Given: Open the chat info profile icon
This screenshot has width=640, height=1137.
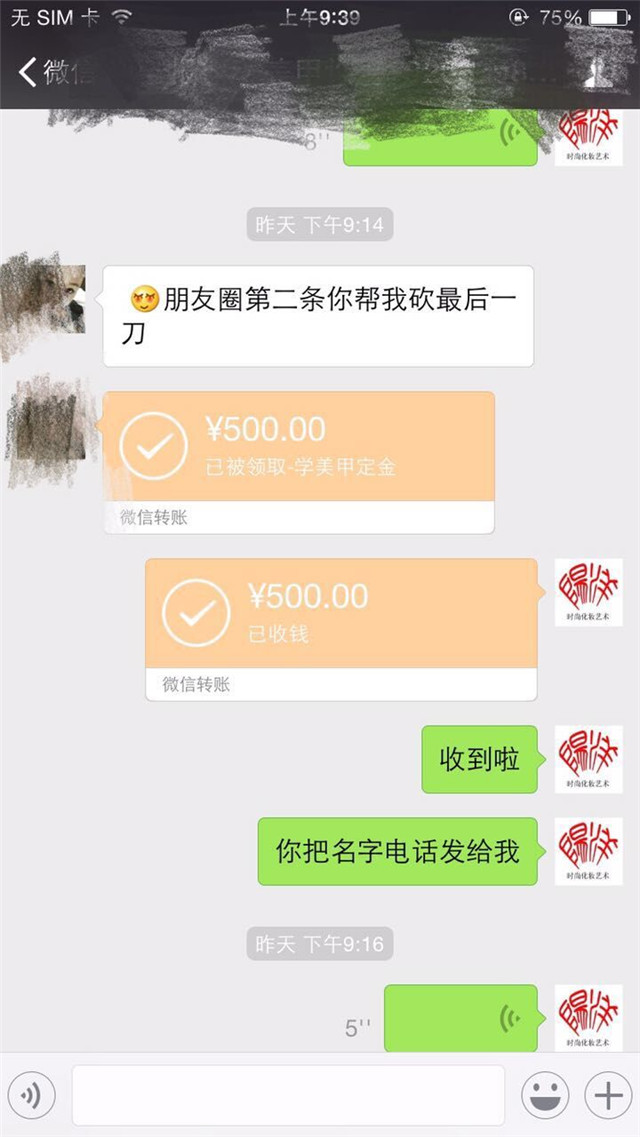Looking at the screenshot, I should click(x=600, y=70).
